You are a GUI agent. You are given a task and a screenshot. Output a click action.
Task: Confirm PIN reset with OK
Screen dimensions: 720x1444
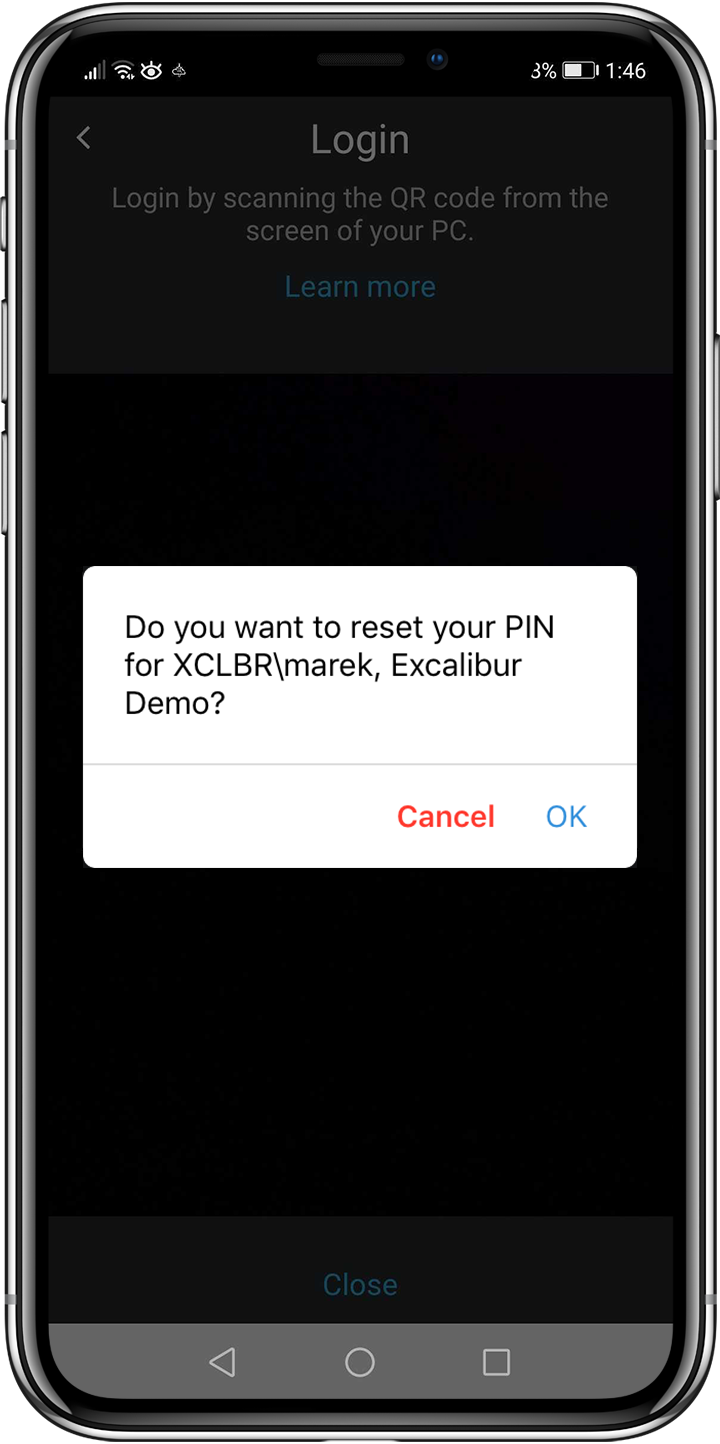[x=566, y=816]
